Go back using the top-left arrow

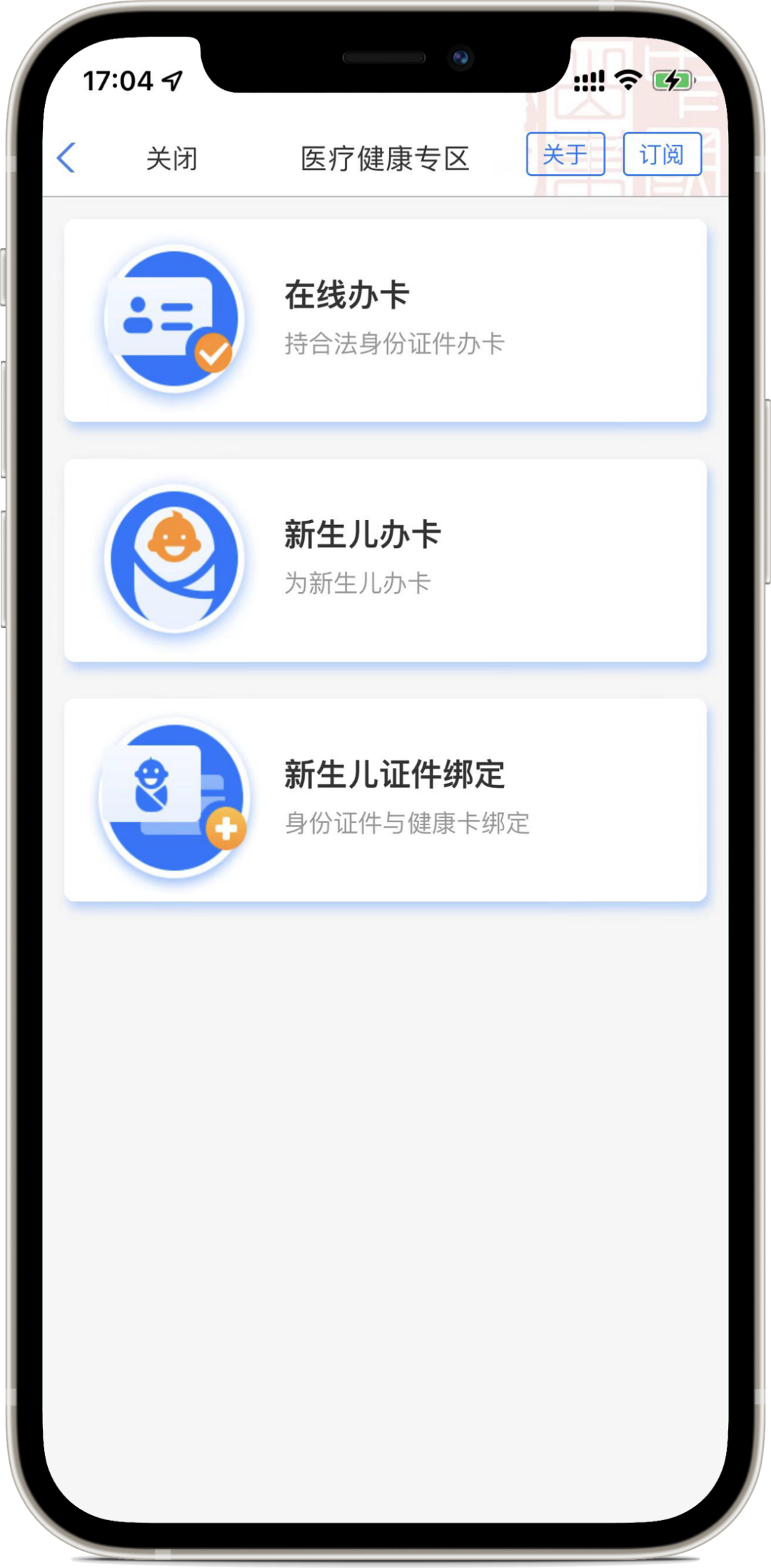[x=66, y=158]
